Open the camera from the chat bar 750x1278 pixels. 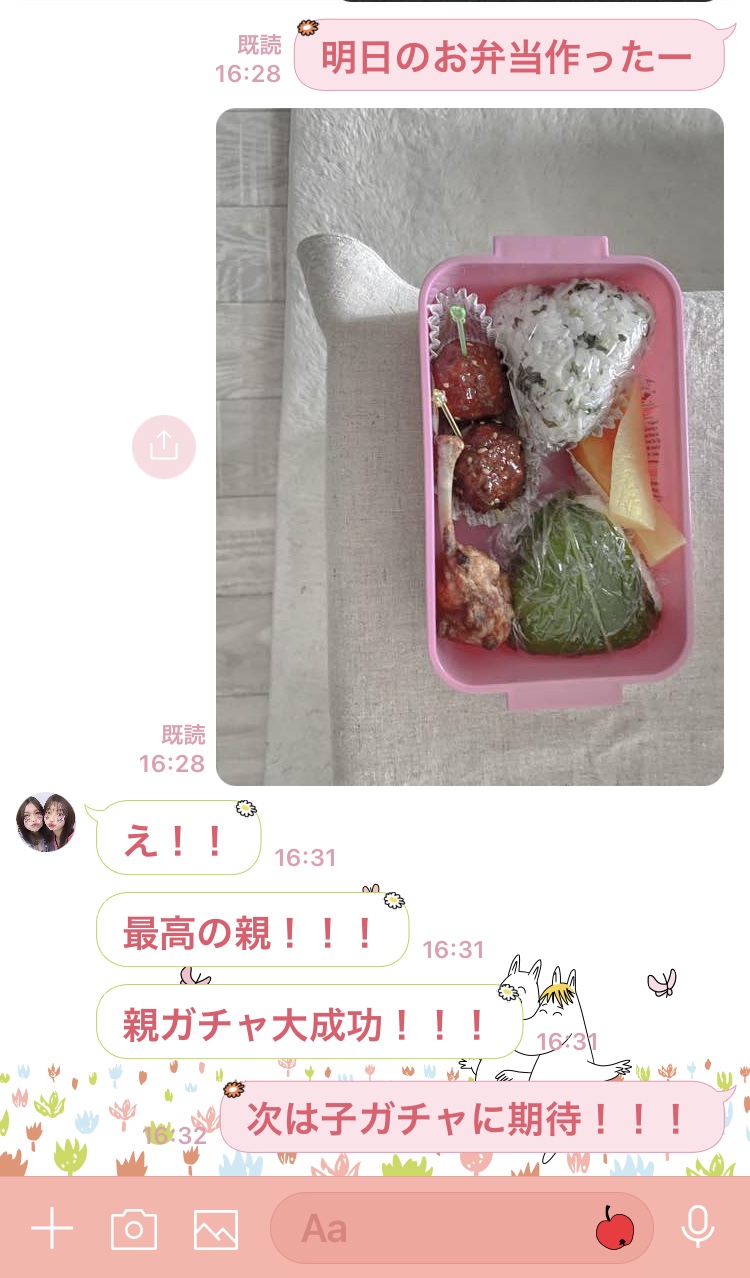tap(134, 1229)
